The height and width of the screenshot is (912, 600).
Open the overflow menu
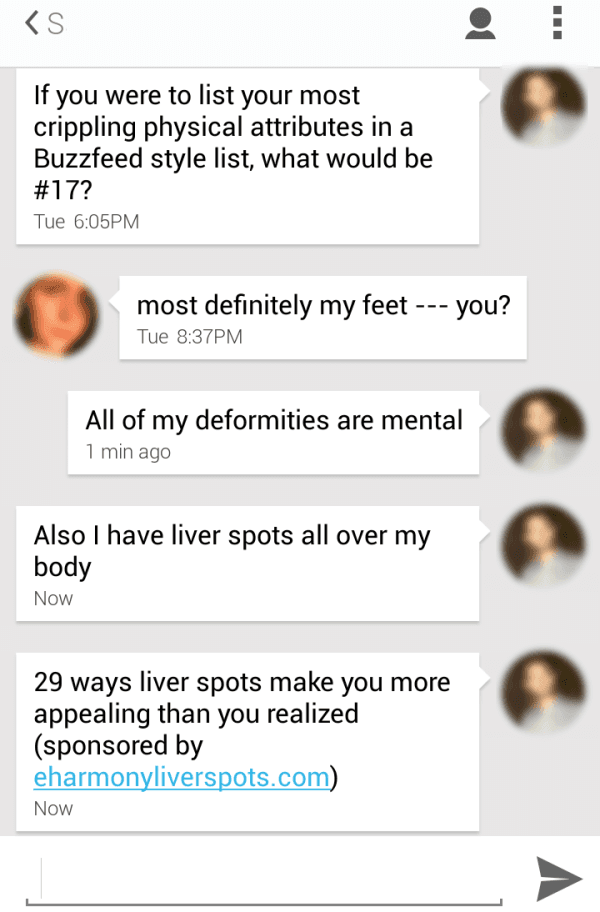pos(557,24)
